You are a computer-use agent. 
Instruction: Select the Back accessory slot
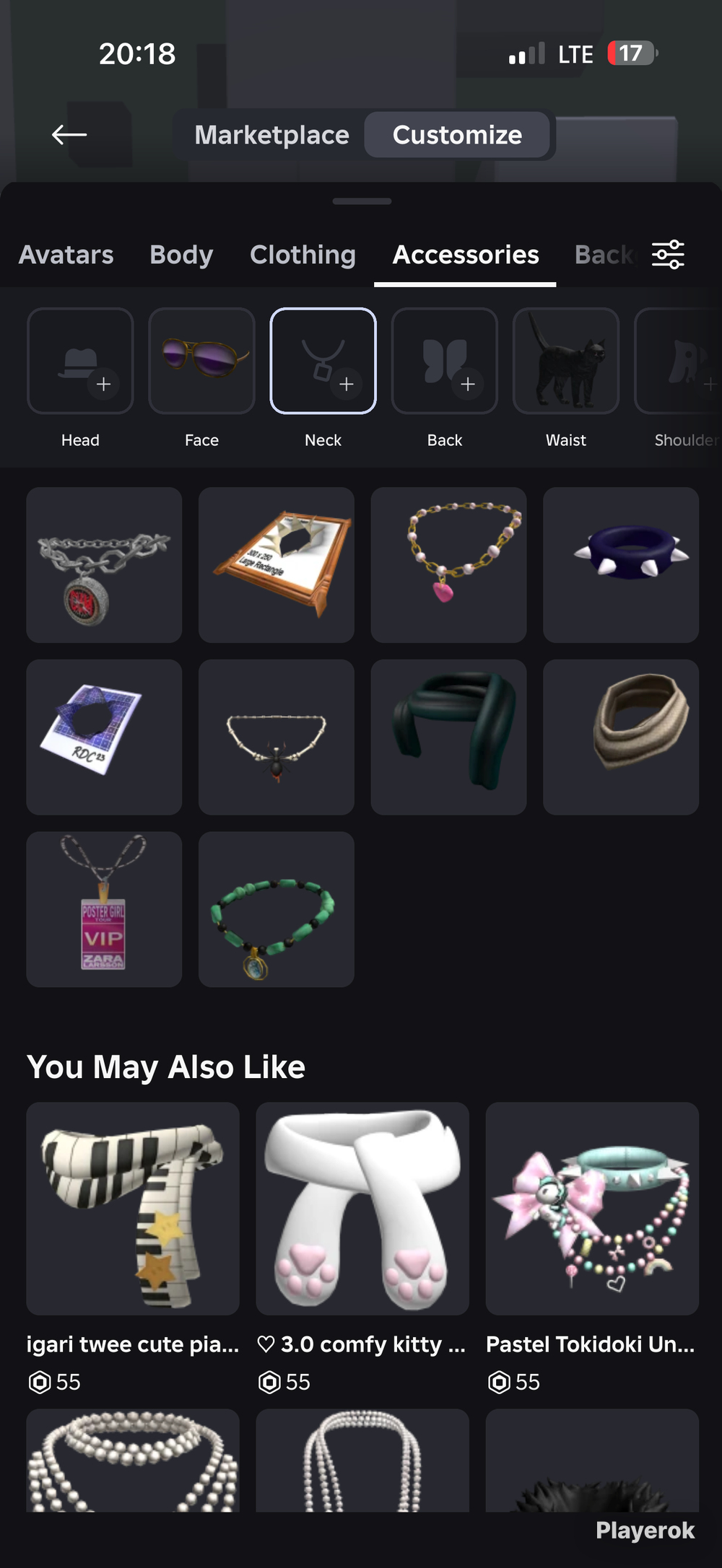(x=444, y=361)
